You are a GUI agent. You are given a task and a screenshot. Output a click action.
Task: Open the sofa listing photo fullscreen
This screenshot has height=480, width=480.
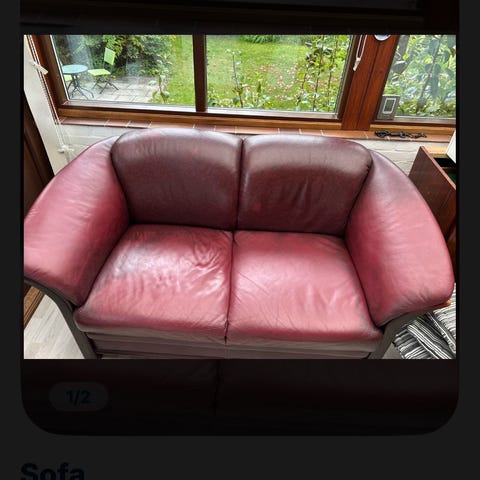(240, 197)
